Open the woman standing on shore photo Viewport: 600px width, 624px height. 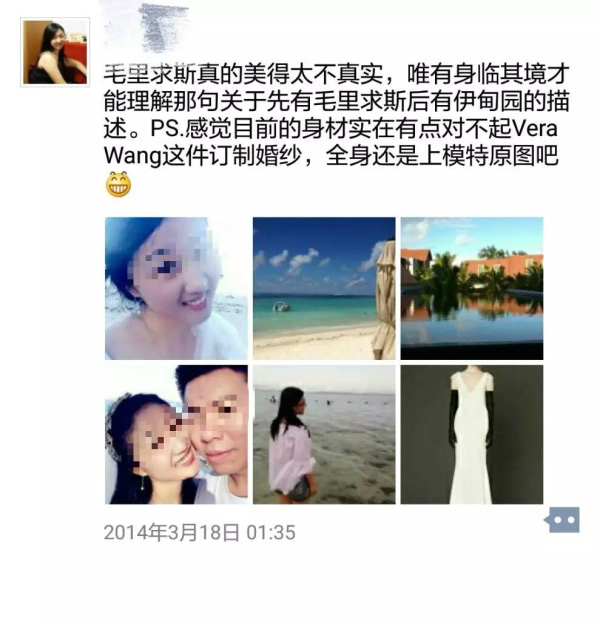(x=324, y=434)
